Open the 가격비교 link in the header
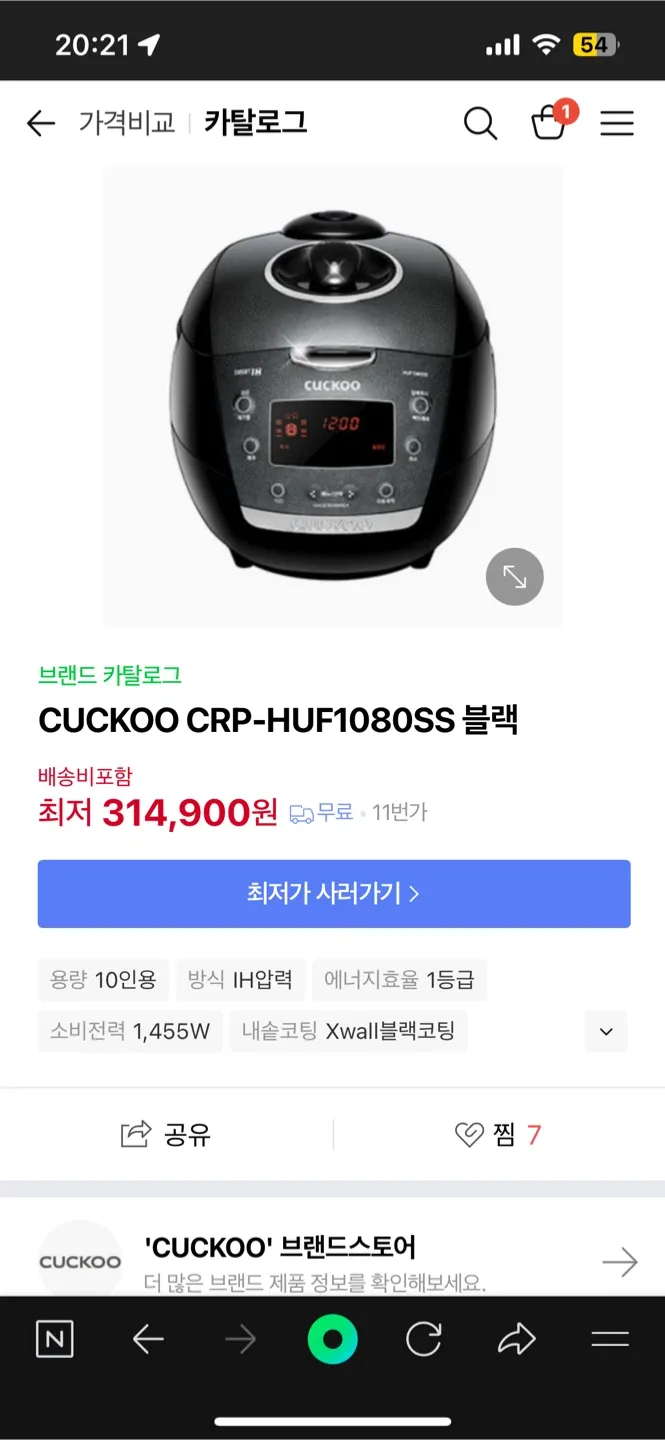This screenshot has width=665, height=1440. click(x=127, y=123)
